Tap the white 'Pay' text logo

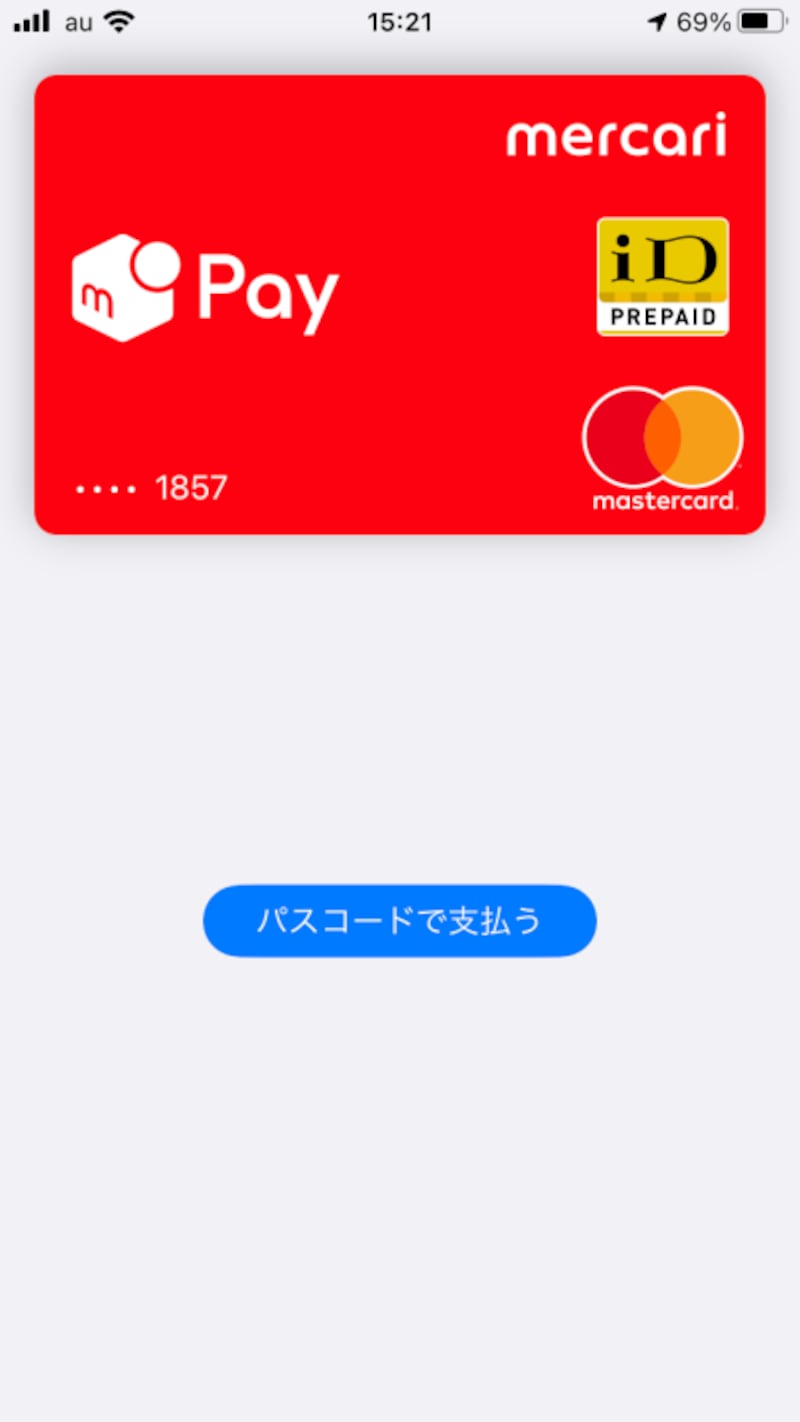267,290
